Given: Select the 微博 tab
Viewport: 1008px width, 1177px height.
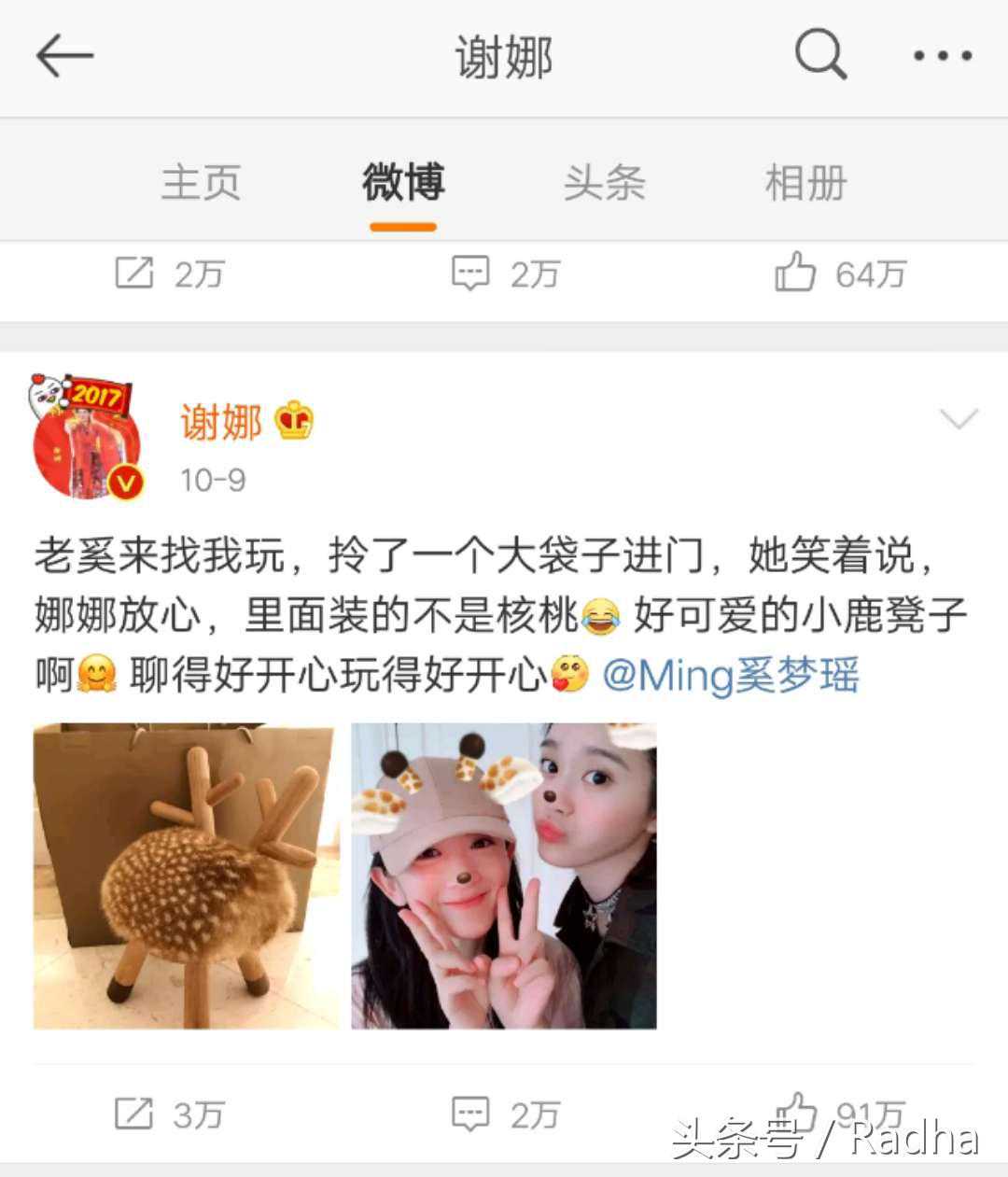Looking at the screenshot, I should (403, 182).
